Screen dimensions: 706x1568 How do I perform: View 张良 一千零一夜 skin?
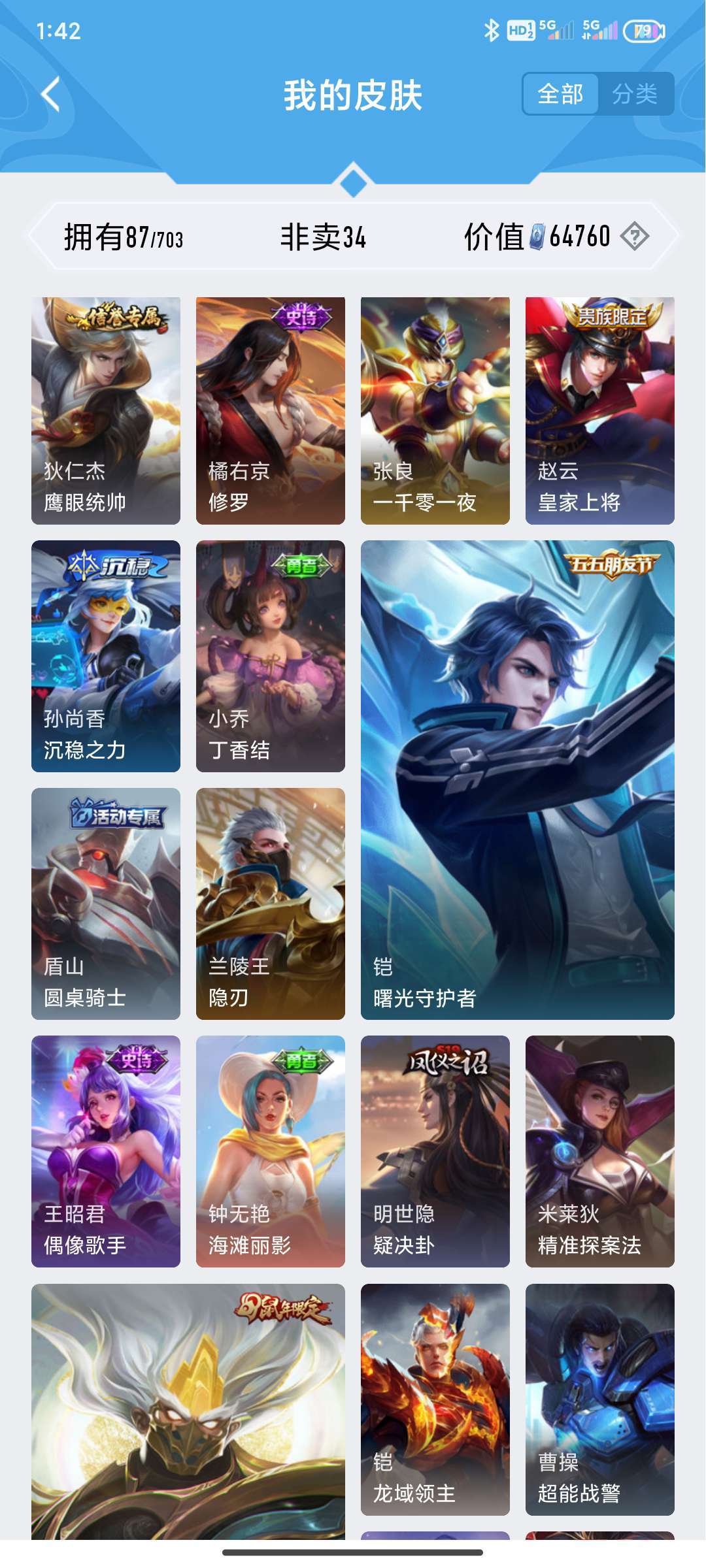coord(435,410)
